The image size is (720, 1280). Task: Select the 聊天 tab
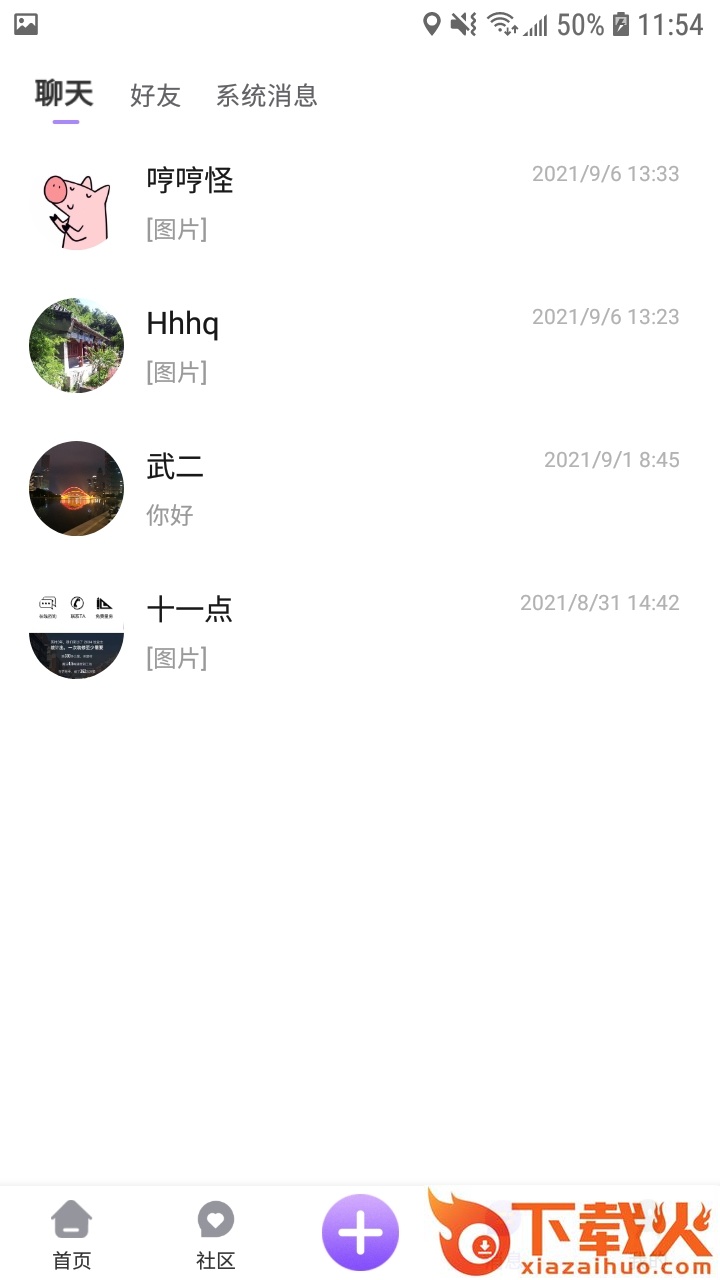pyautogui.click(x=65, y=95)
